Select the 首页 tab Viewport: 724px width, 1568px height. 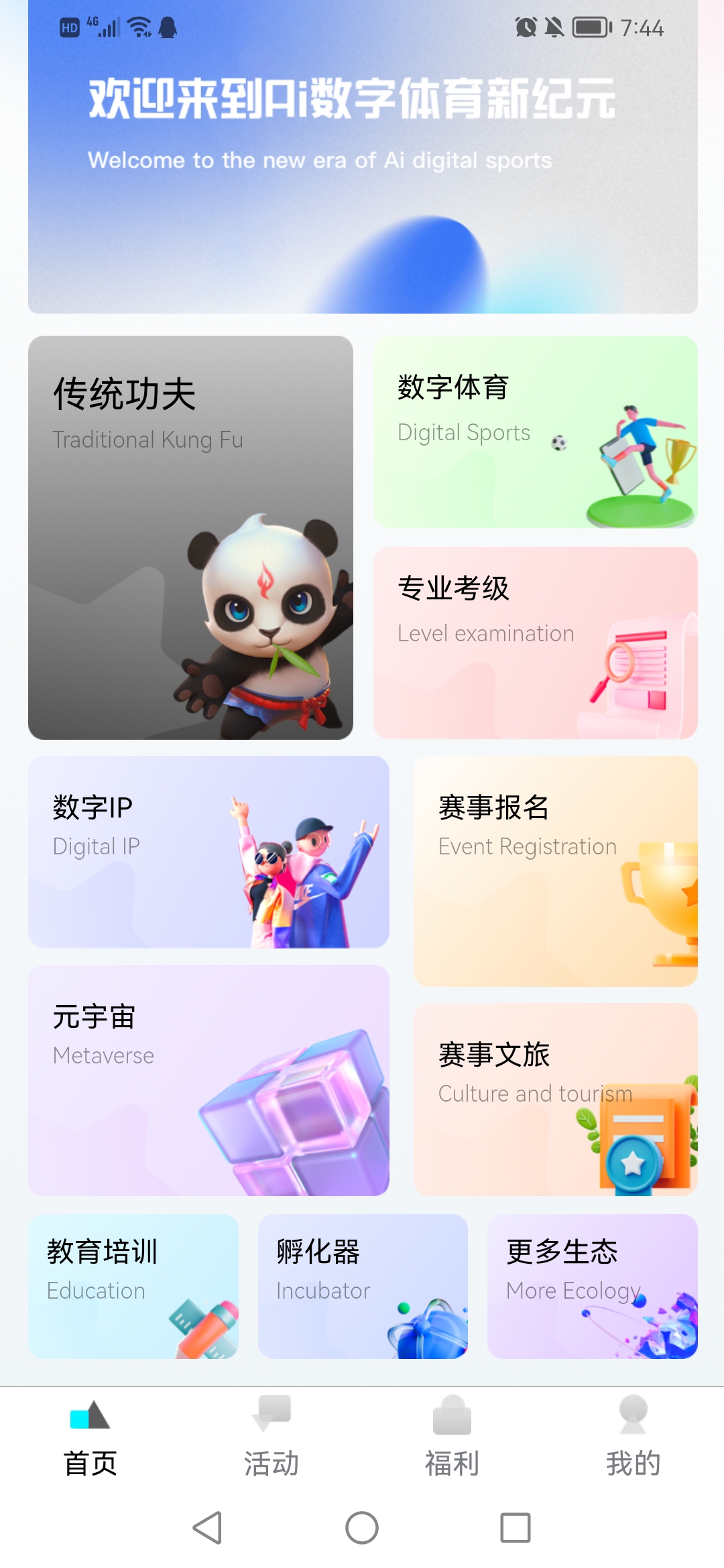pos(90,1437)
